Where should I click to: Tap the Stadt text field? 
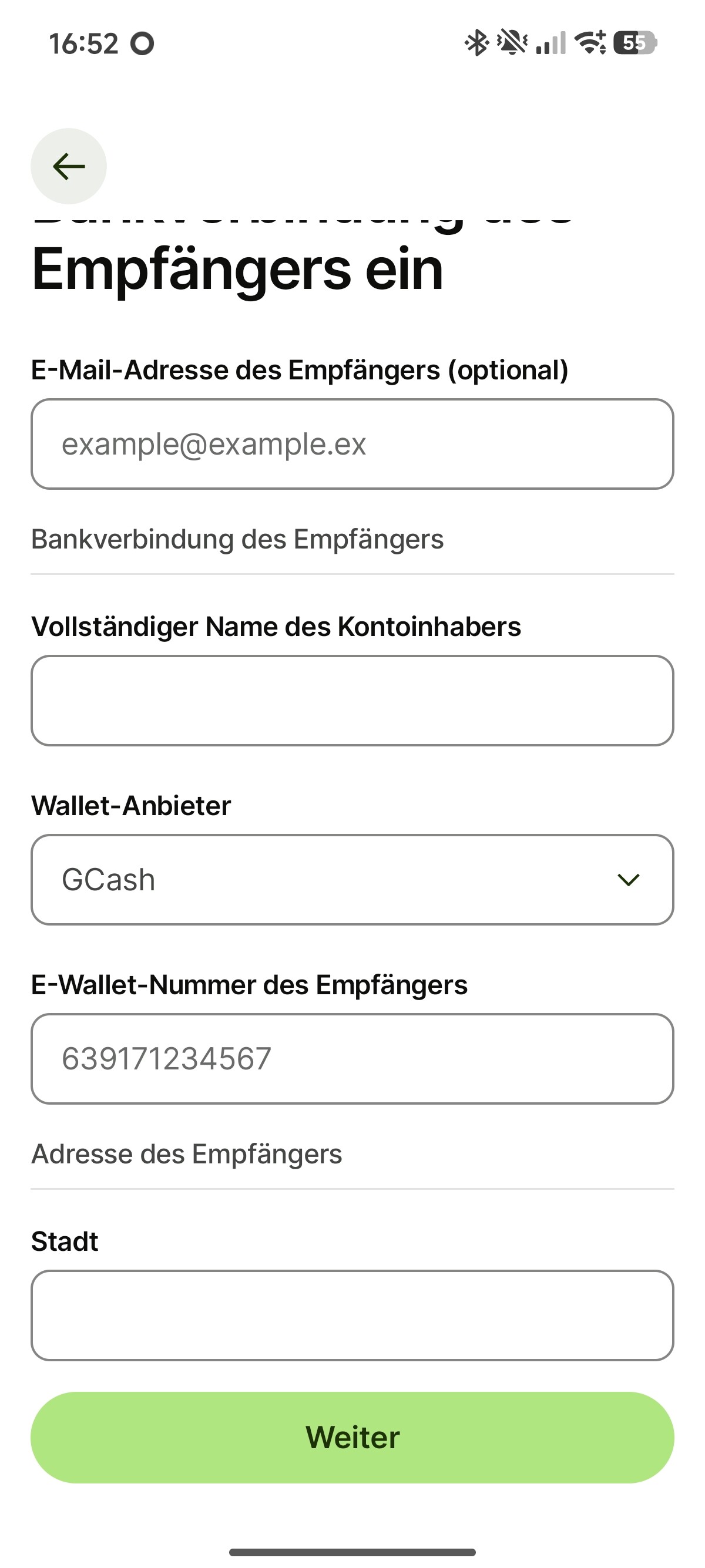(352, 1315)
